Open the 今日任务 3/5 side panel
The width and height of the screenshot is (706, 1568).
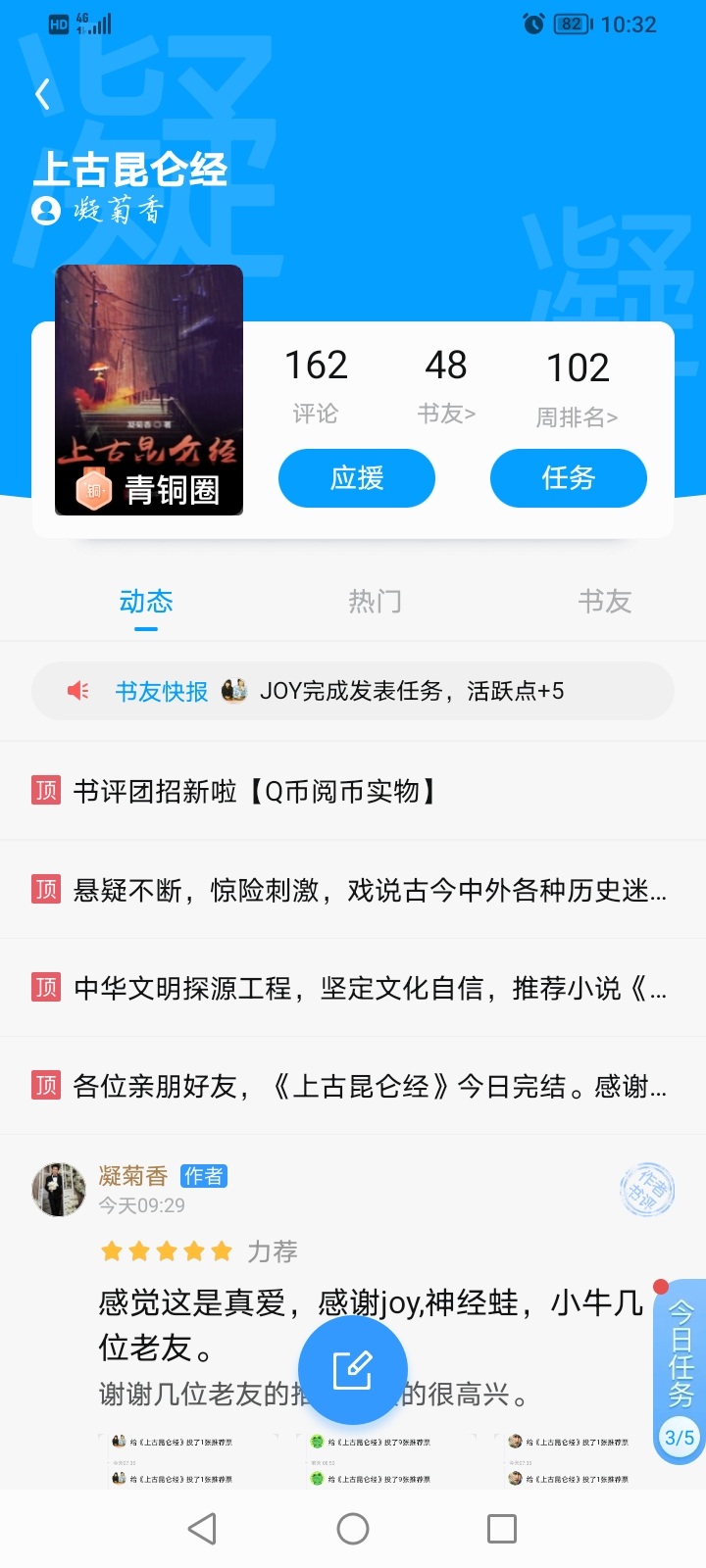tap(680, 1372)
